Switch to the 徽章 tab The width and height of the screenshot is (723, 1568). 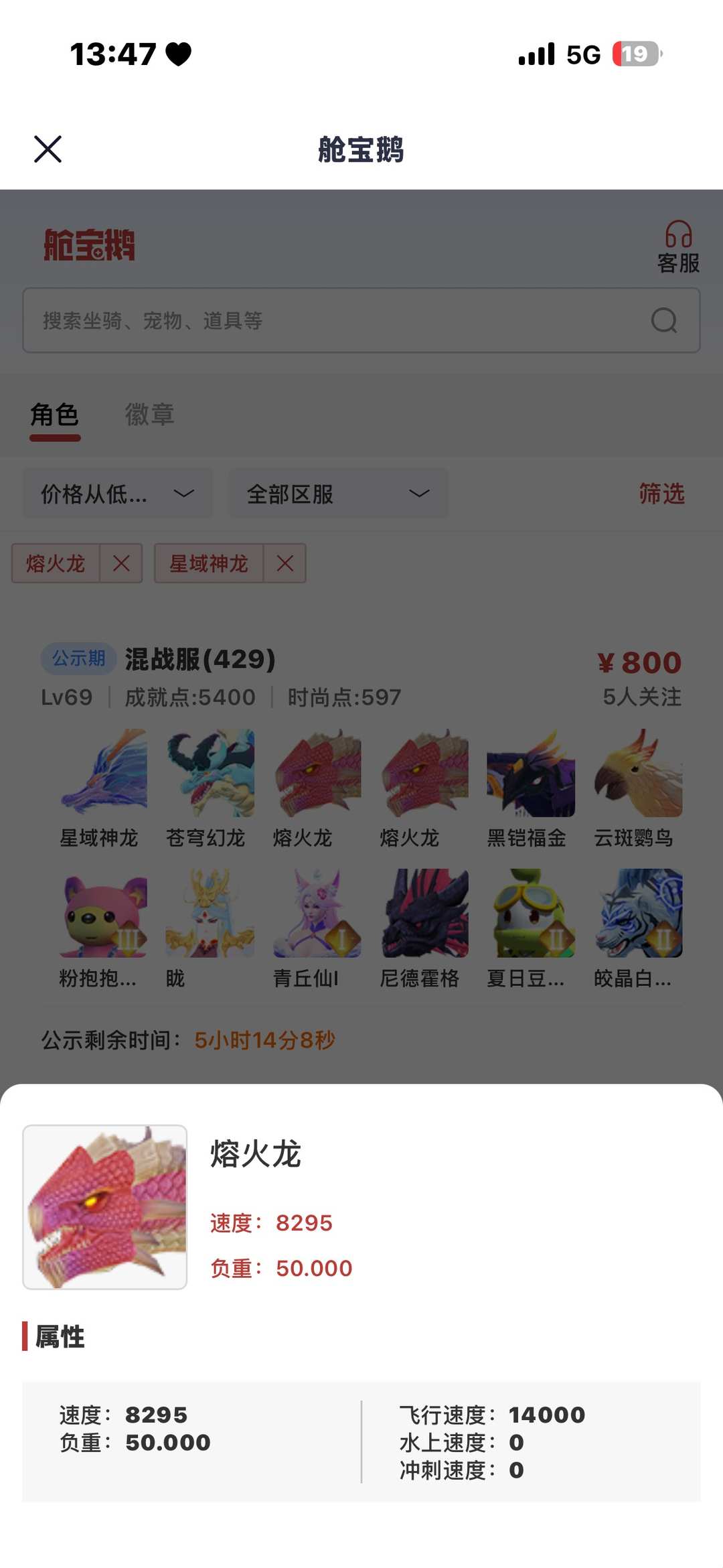149,415
